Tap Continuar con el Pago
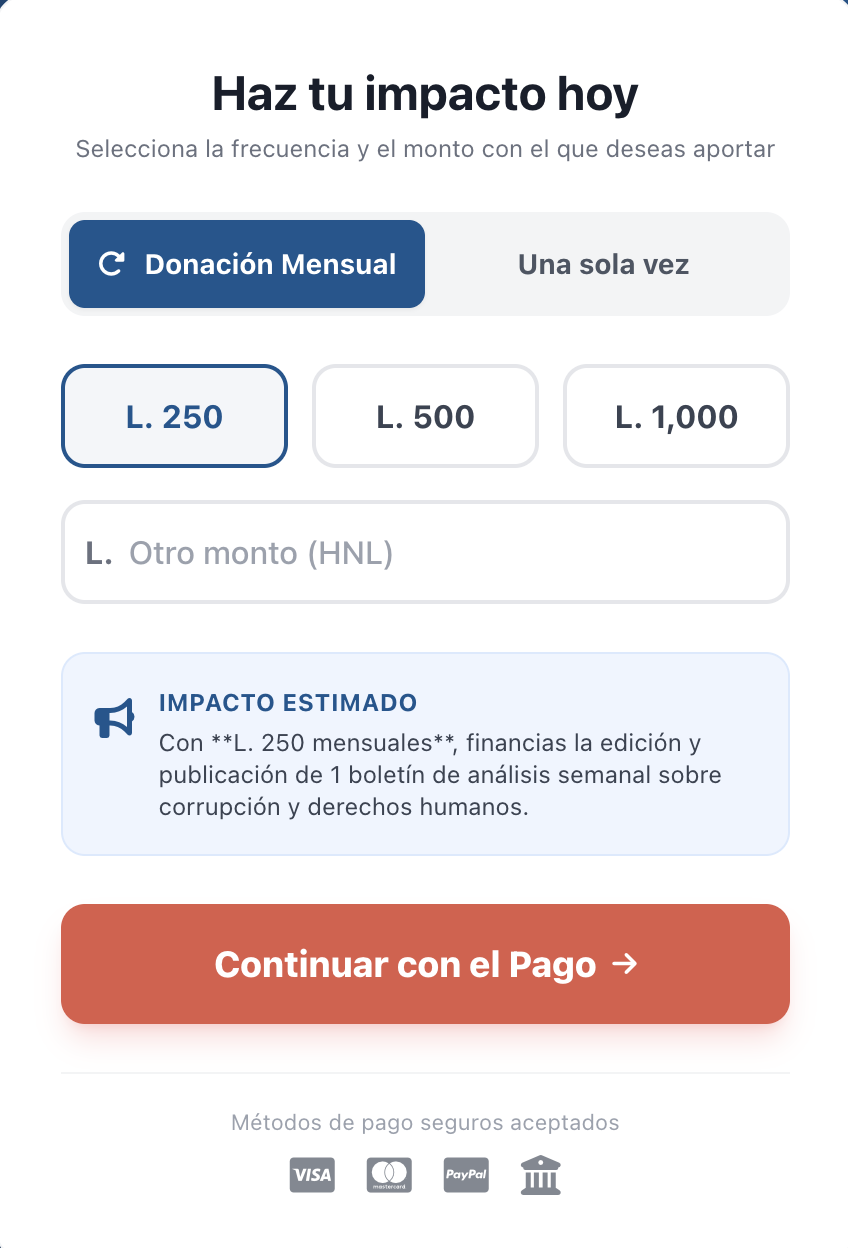 click(x=426, y=964)
